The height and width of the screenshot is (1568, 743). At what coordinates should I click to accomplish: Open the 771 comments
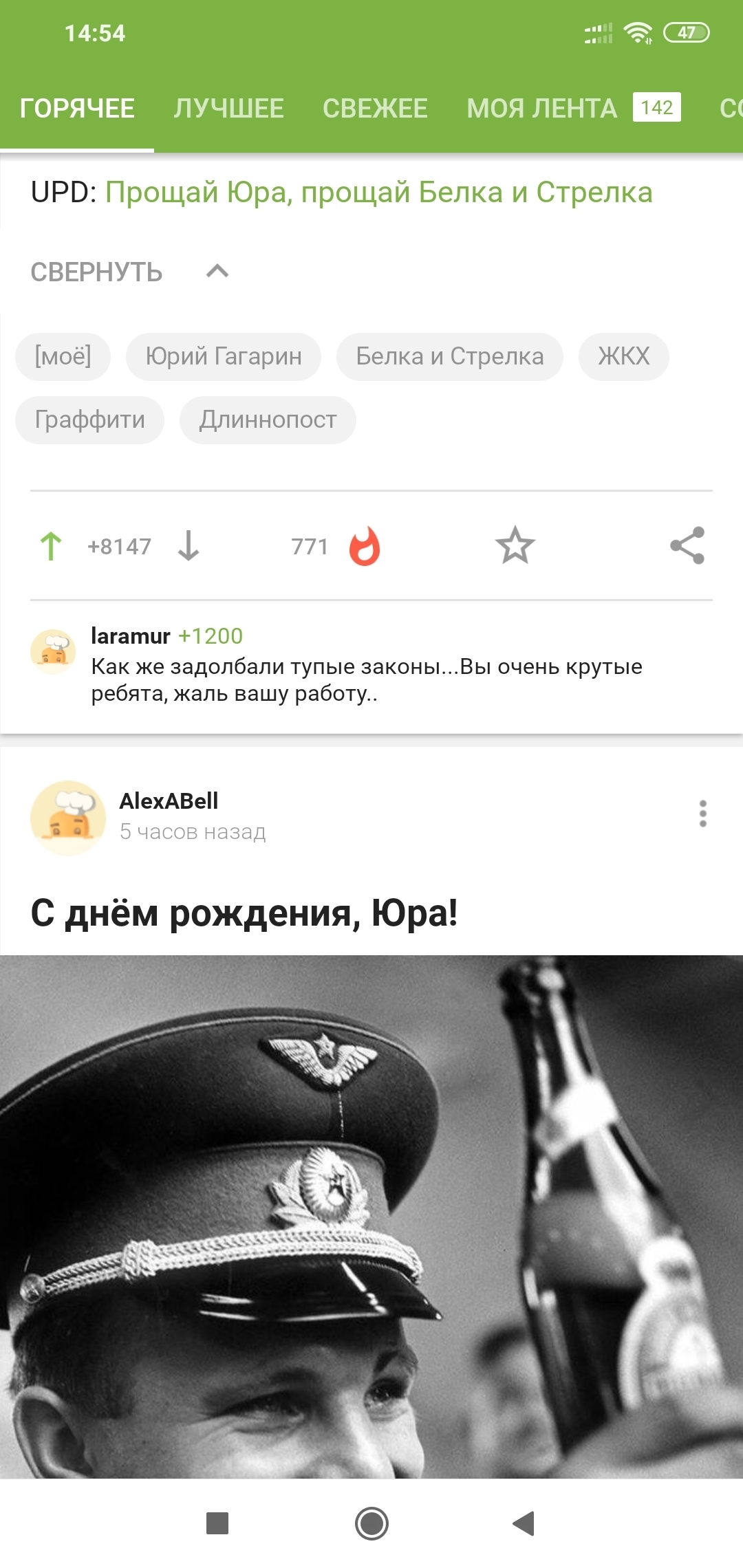pos(335,546)
